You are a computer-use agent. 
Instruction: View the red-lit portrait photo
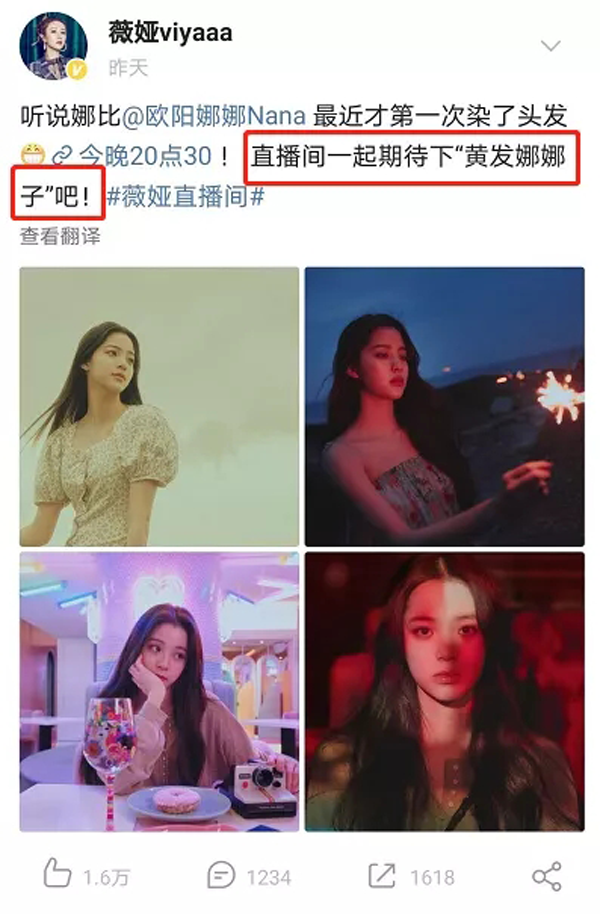tap(444, 691)
